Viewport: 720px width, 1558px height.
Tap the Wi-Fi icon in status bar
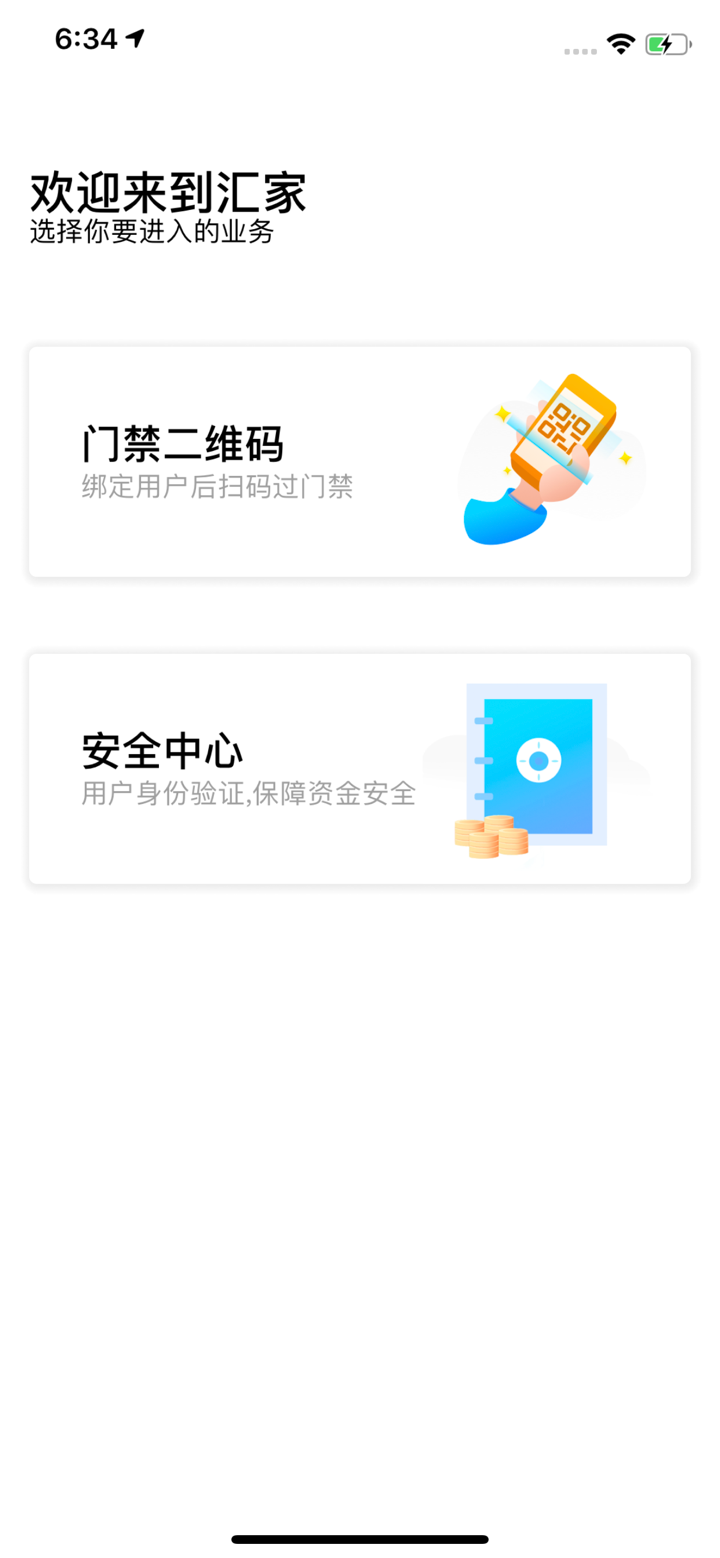pyautogui.click(x=618, y=42)
